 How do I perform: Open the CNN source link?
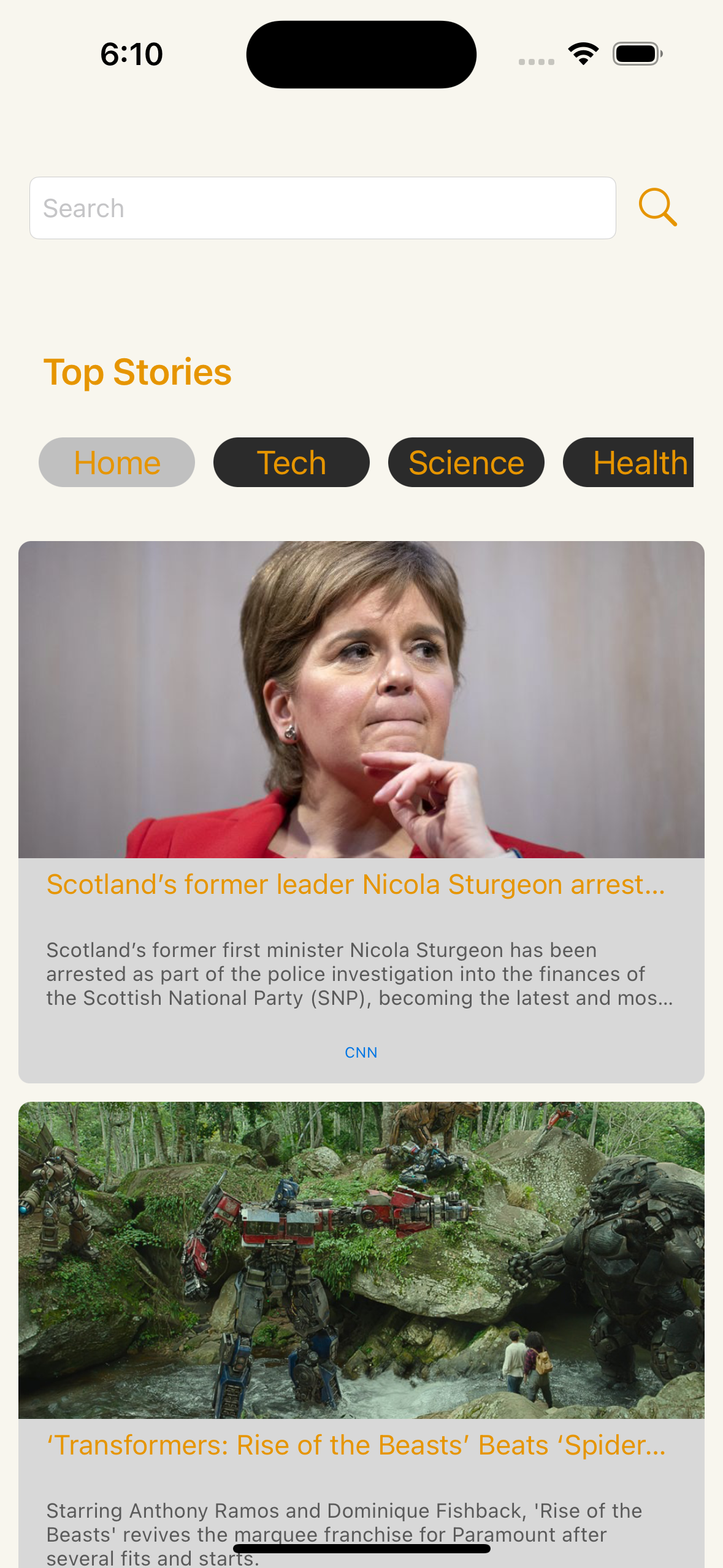(x=361, y=1053)
